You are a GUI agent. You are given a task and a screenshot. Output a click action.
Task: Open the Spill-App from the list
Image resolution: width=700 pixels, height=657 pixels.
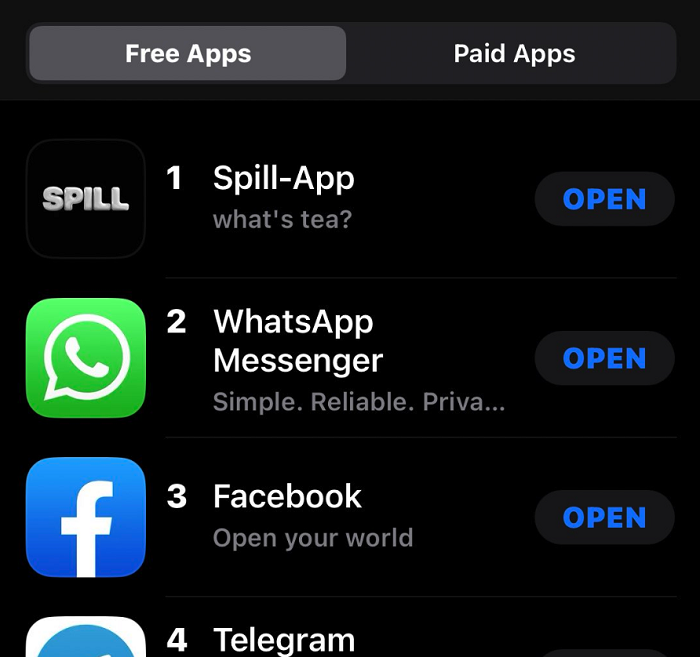click(x=604, y=199)
